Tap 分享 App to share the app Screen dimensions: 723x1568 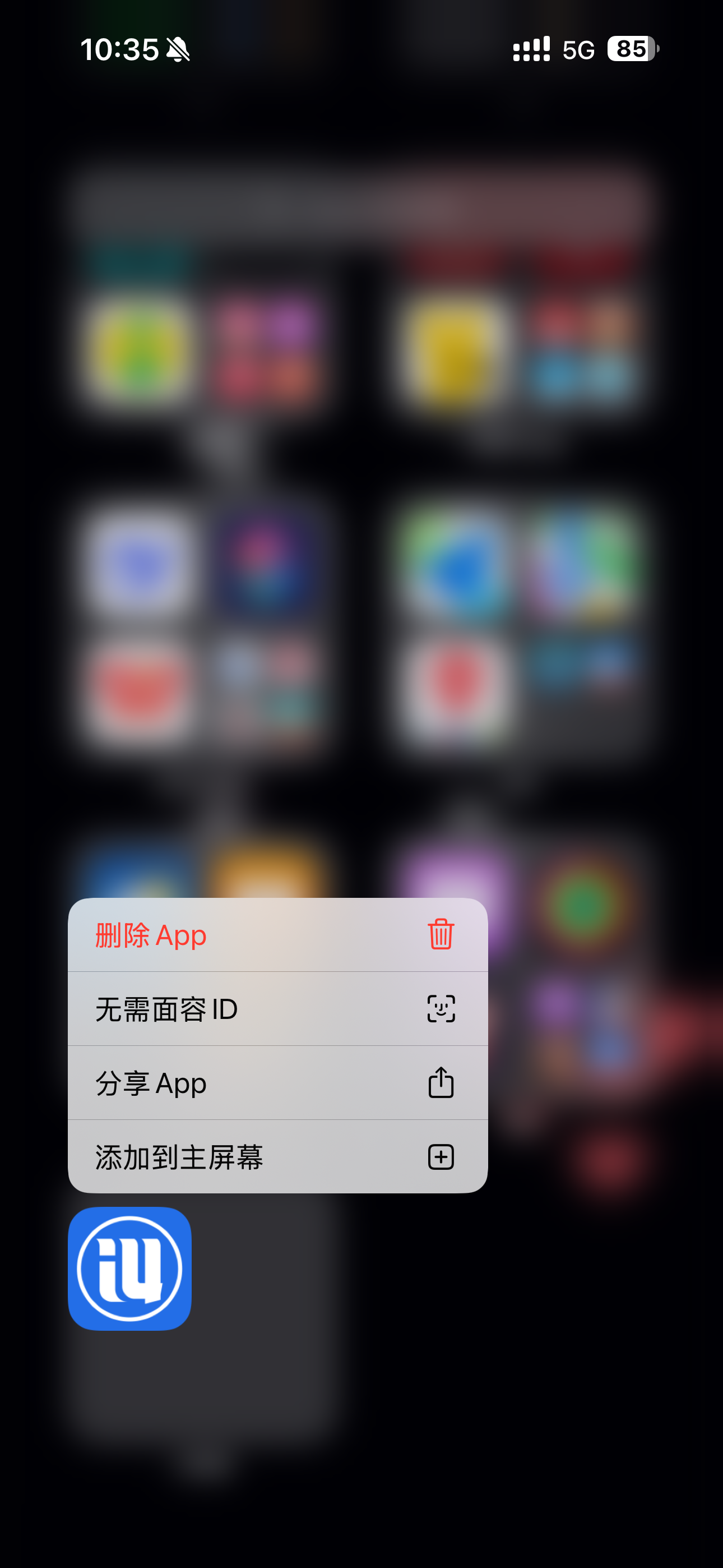tap(277, 1083)
